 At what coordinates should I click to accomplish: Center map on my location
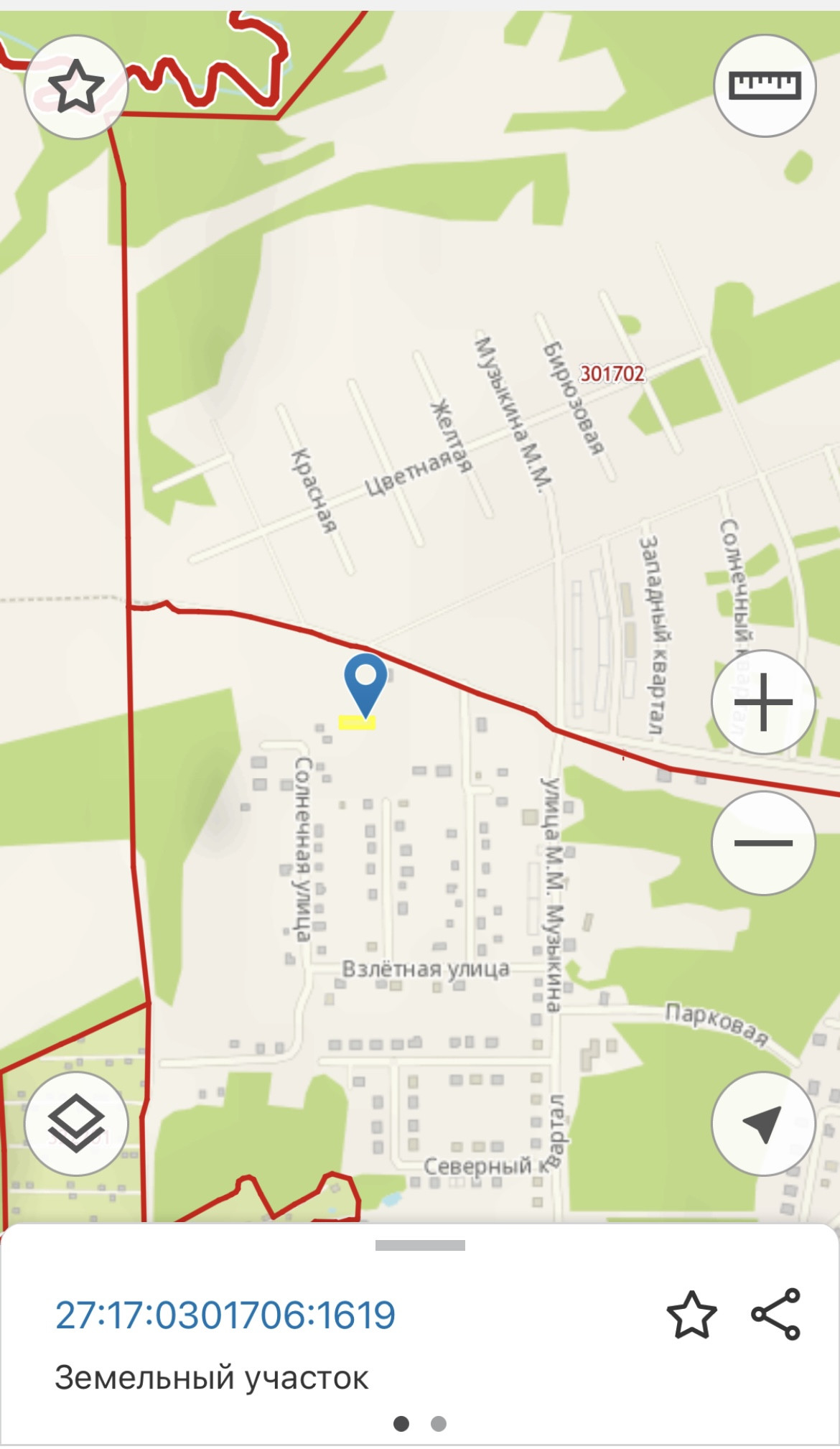point(763,1124)
